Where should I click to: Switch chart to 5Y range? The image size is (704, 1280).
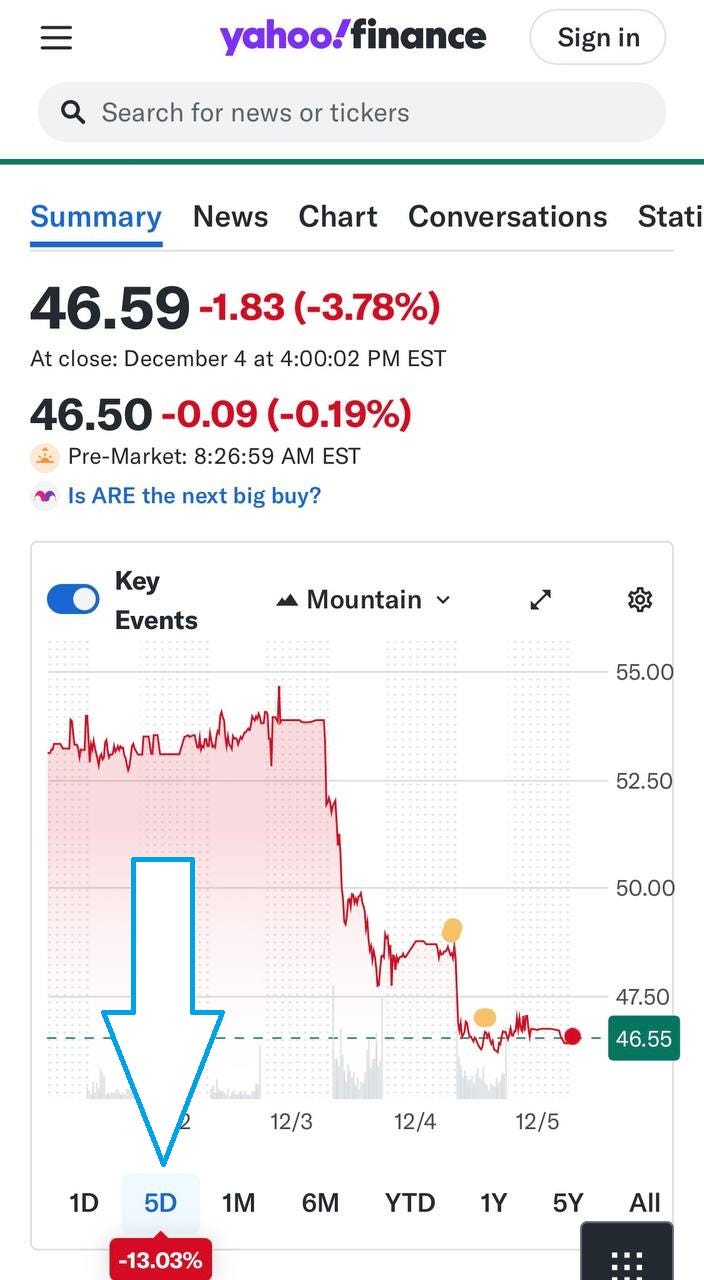click(x=568, y=1203)
